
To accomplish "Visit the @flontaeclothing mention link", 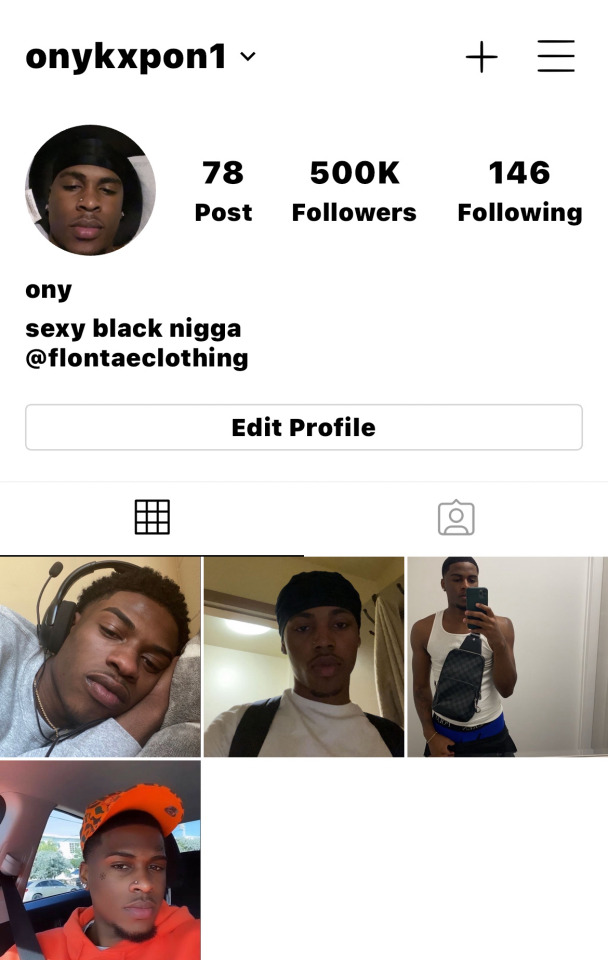I will (137, 358).
